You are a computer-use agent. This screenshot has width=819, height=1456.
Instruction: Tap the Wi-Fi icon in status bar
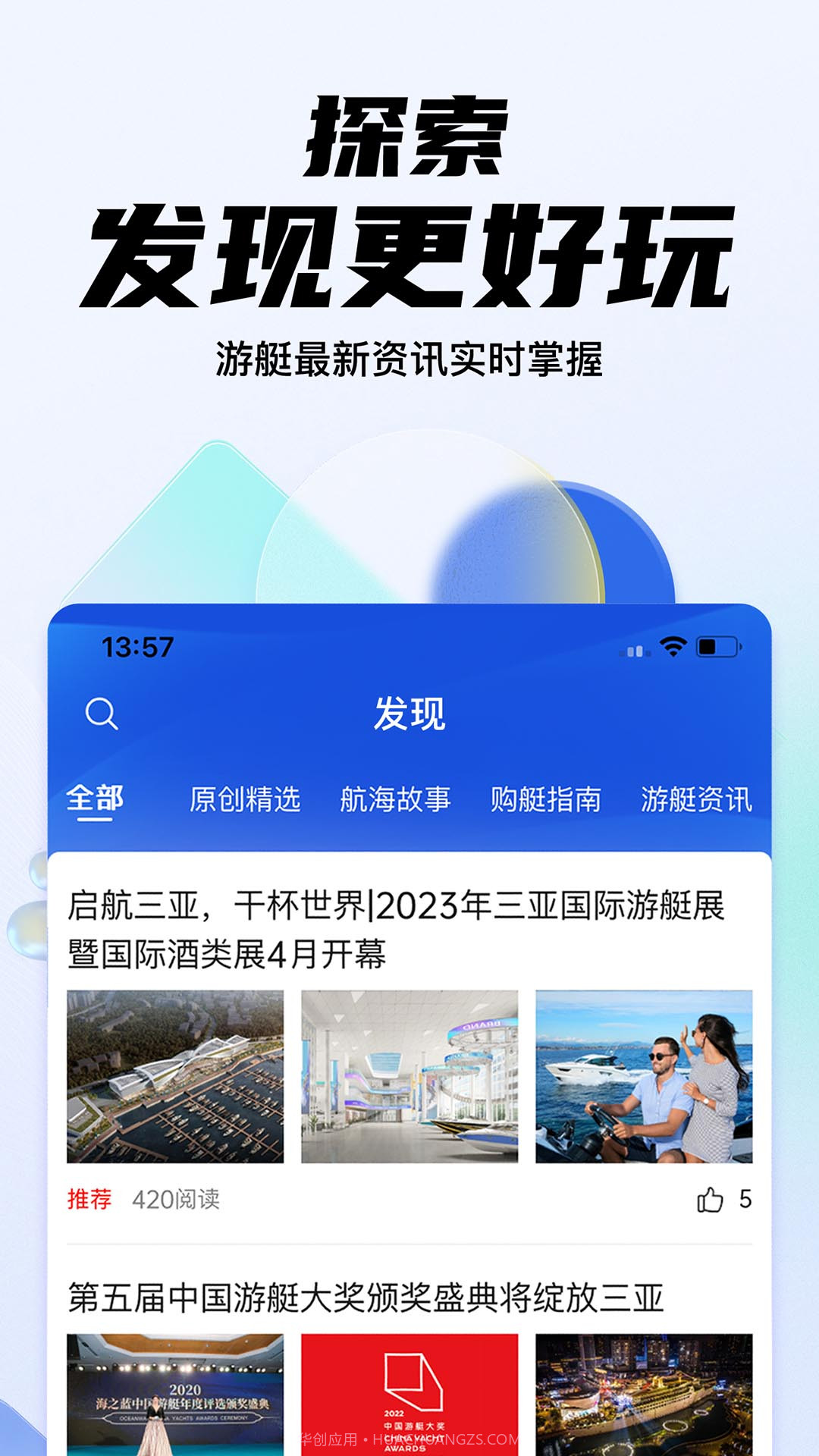click(674, 647)
